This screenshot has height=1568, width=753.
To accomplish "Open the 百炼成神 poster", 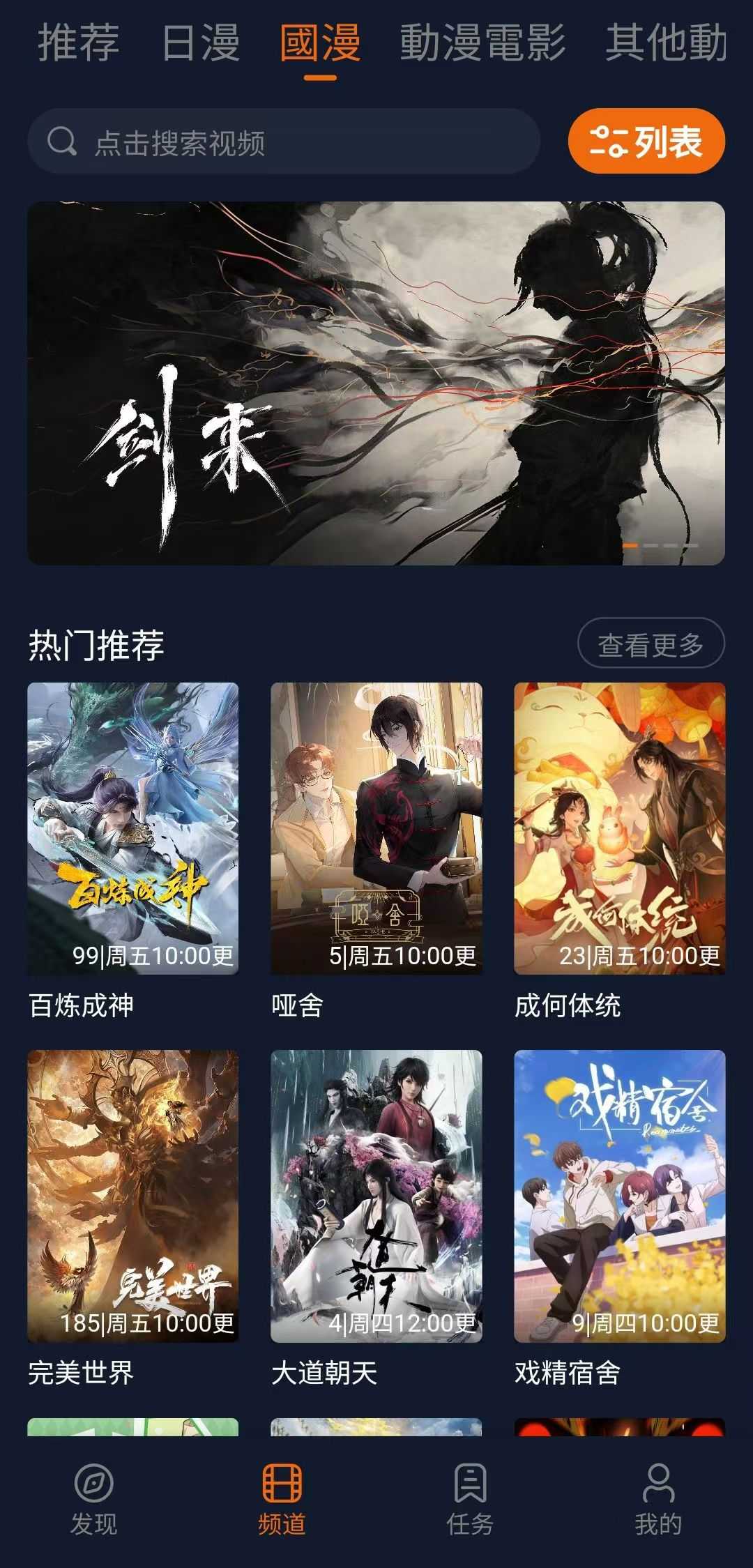I will tap(134, 830).
